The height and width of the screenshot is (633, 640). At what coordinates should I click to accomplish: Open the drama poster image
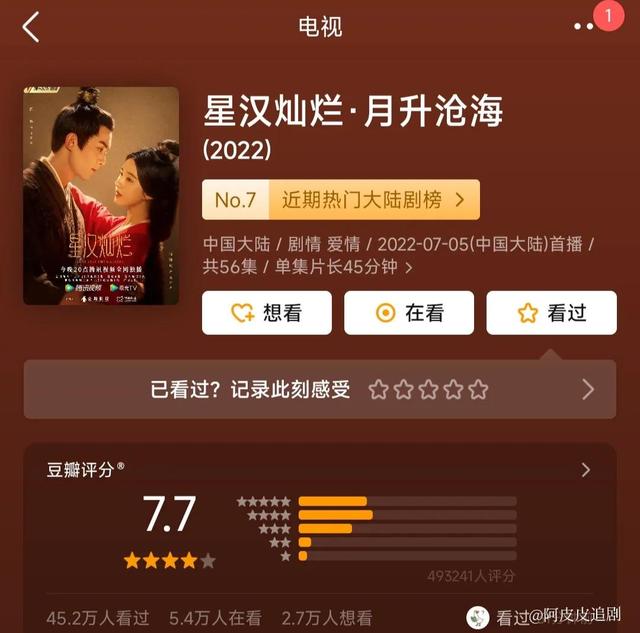click(101, 196)
